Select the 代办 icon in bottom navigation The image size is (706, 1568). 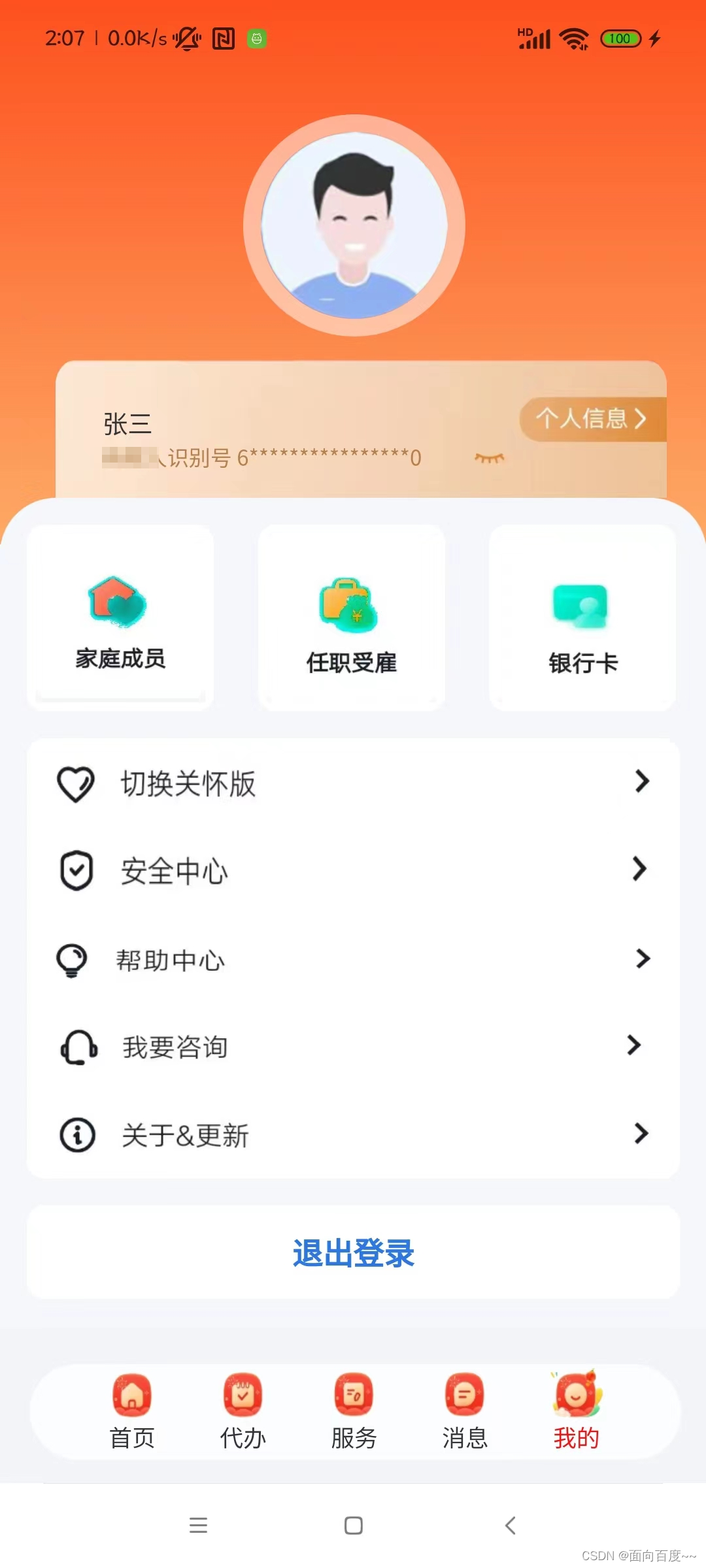[x=243, y=1396]
